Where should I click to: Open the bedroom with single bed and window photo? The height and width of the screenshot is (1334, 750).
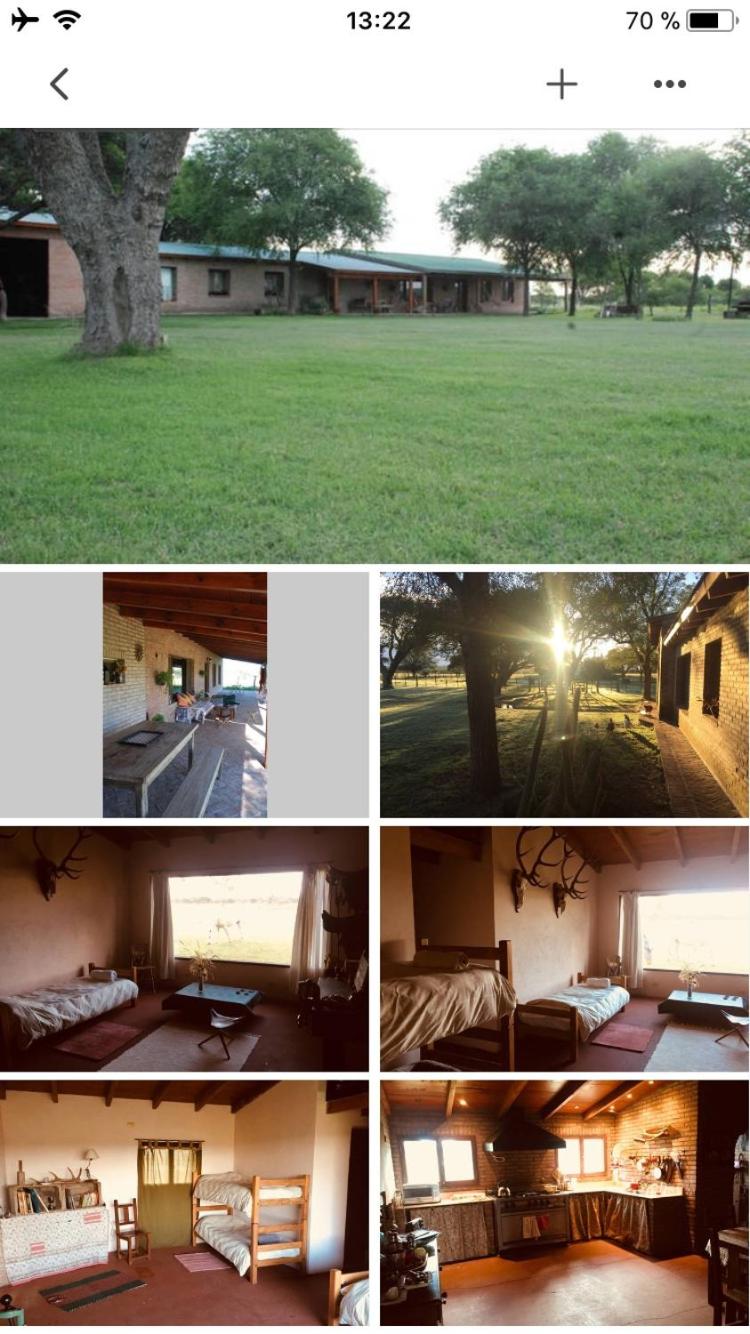pyautogui.click(x=184, y=948)
